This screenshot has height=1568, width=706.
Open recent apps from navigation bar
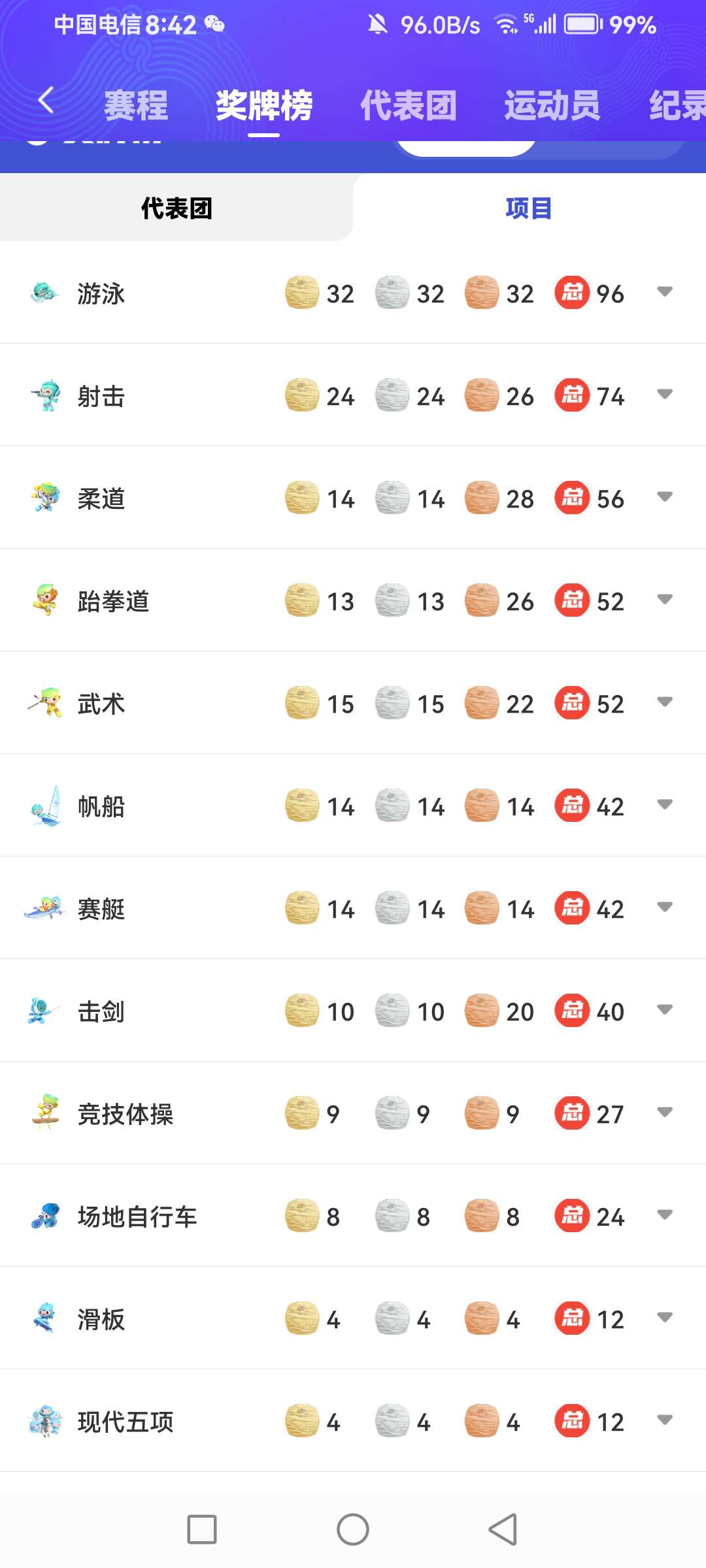[x=202, y=1529]
